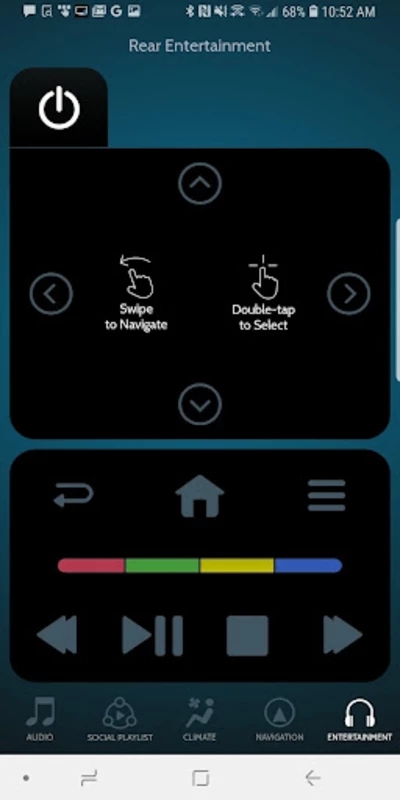This screenshot has width=400, height=800.
Task: Select the yellow color key
Action: (x=237, y=565)
